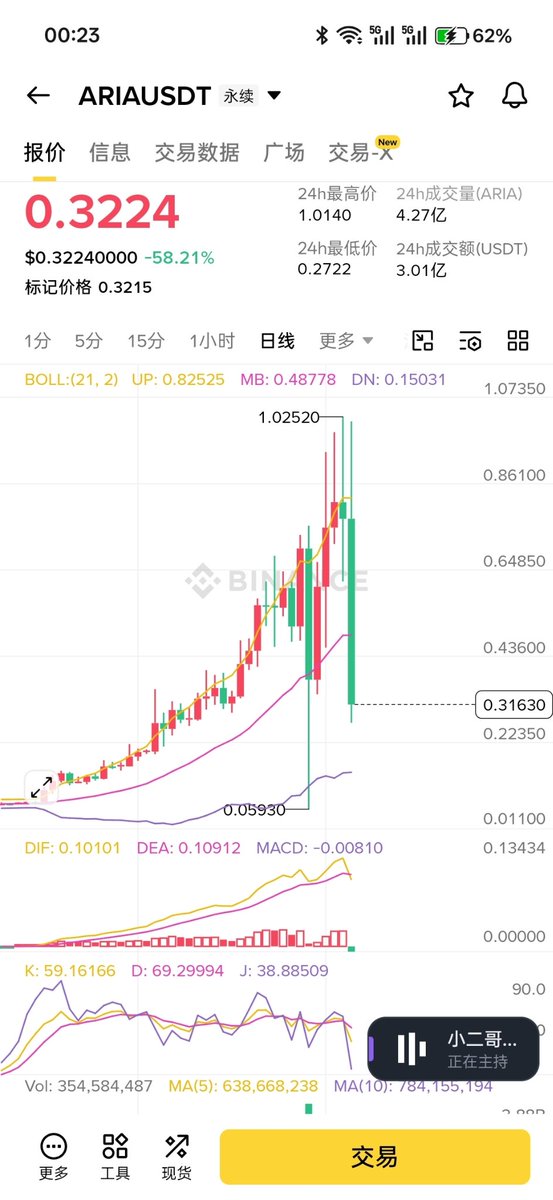Open the 交易-X tab

point(362,152)
